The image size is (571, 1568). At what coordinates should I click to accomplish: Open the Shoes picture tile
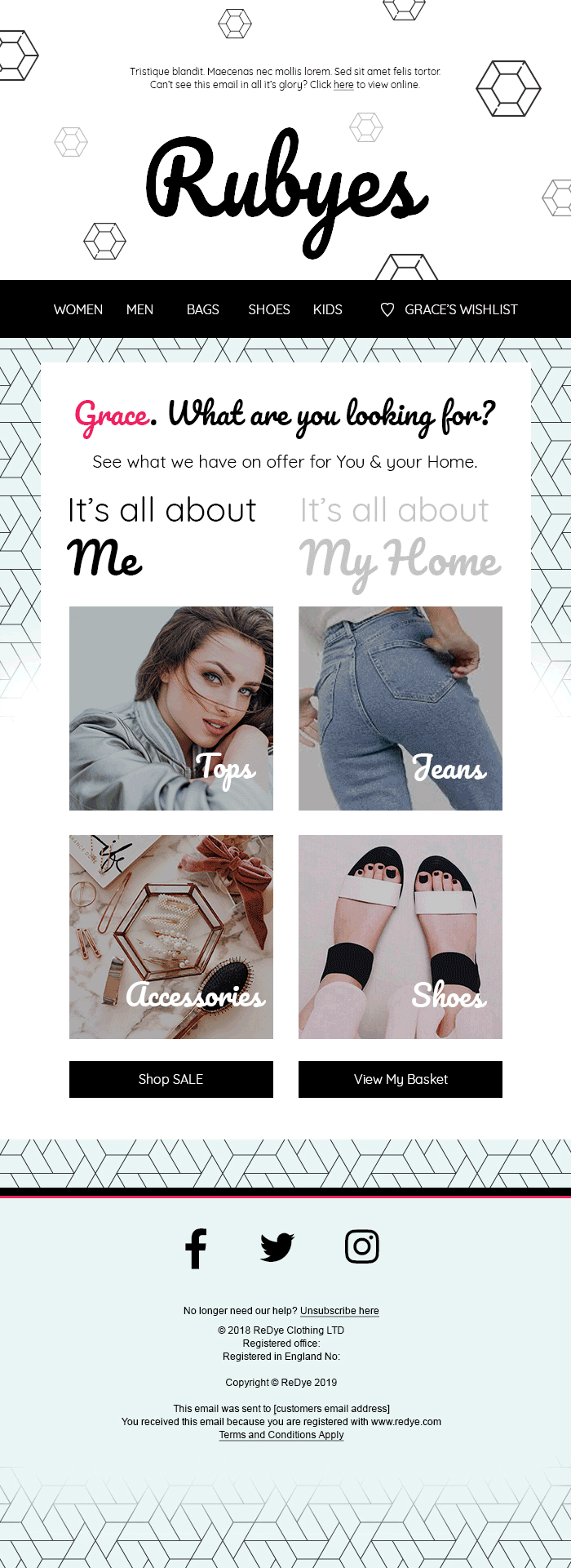tap(401, 936)
